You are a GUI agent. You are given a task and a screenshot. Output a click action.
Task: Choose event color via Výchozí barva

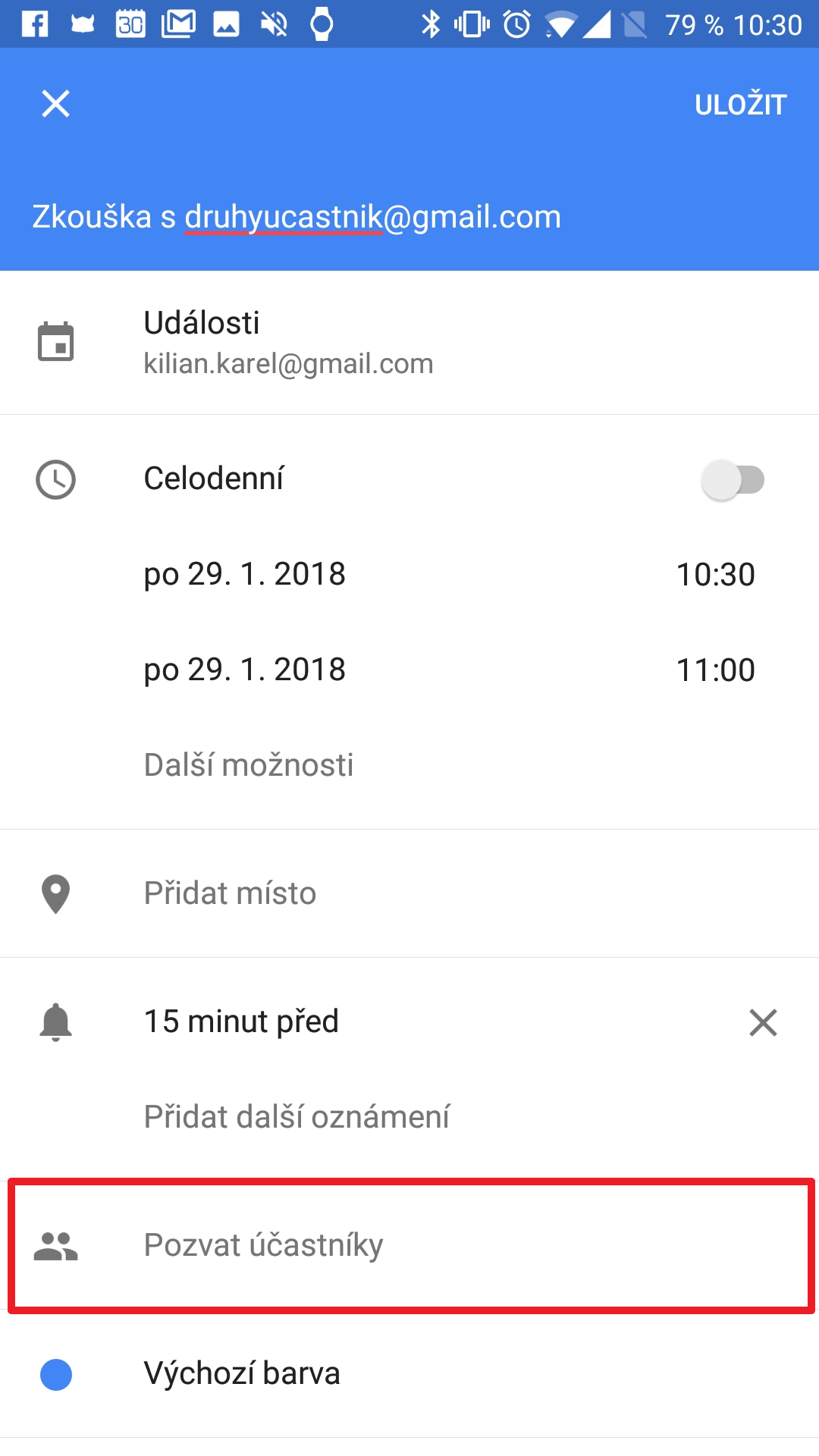(409, 1374)
